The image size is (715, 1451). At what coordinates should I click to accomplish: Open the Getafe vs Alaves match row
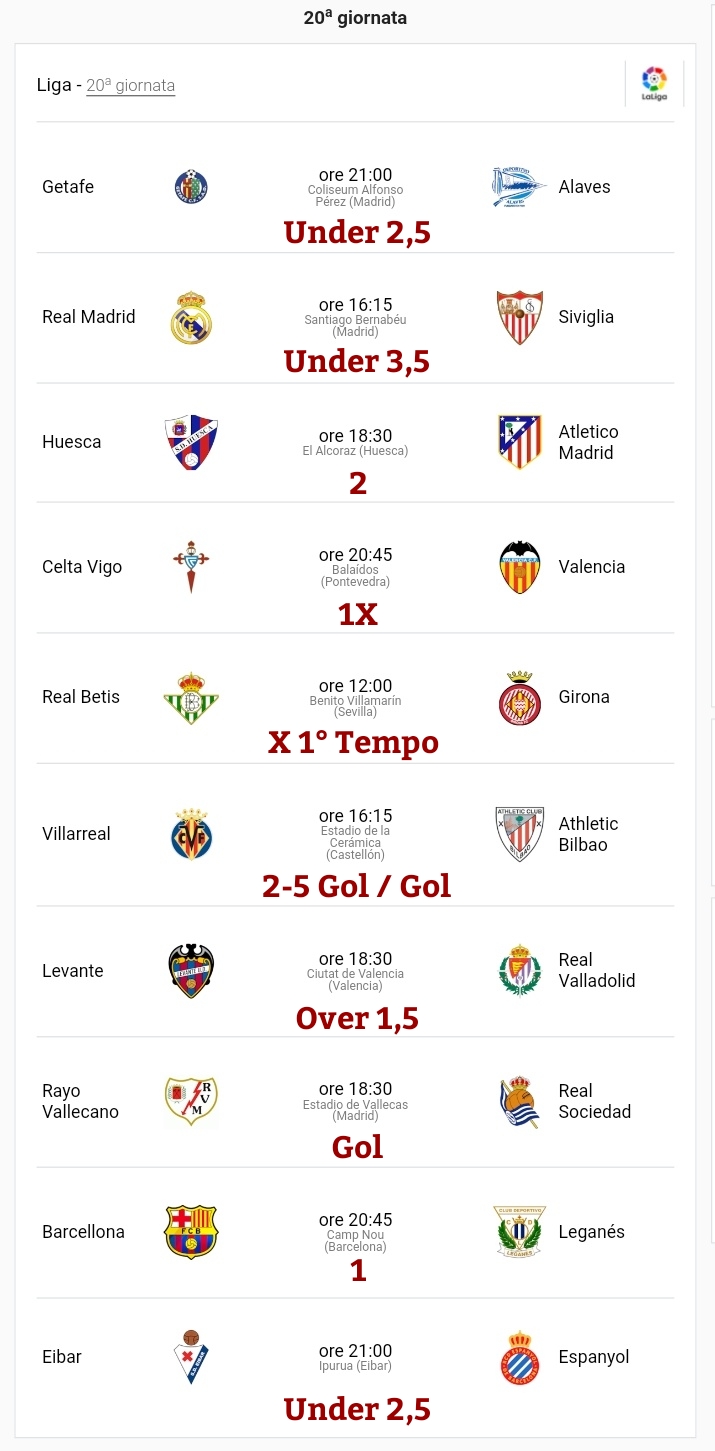click(355, 187)
